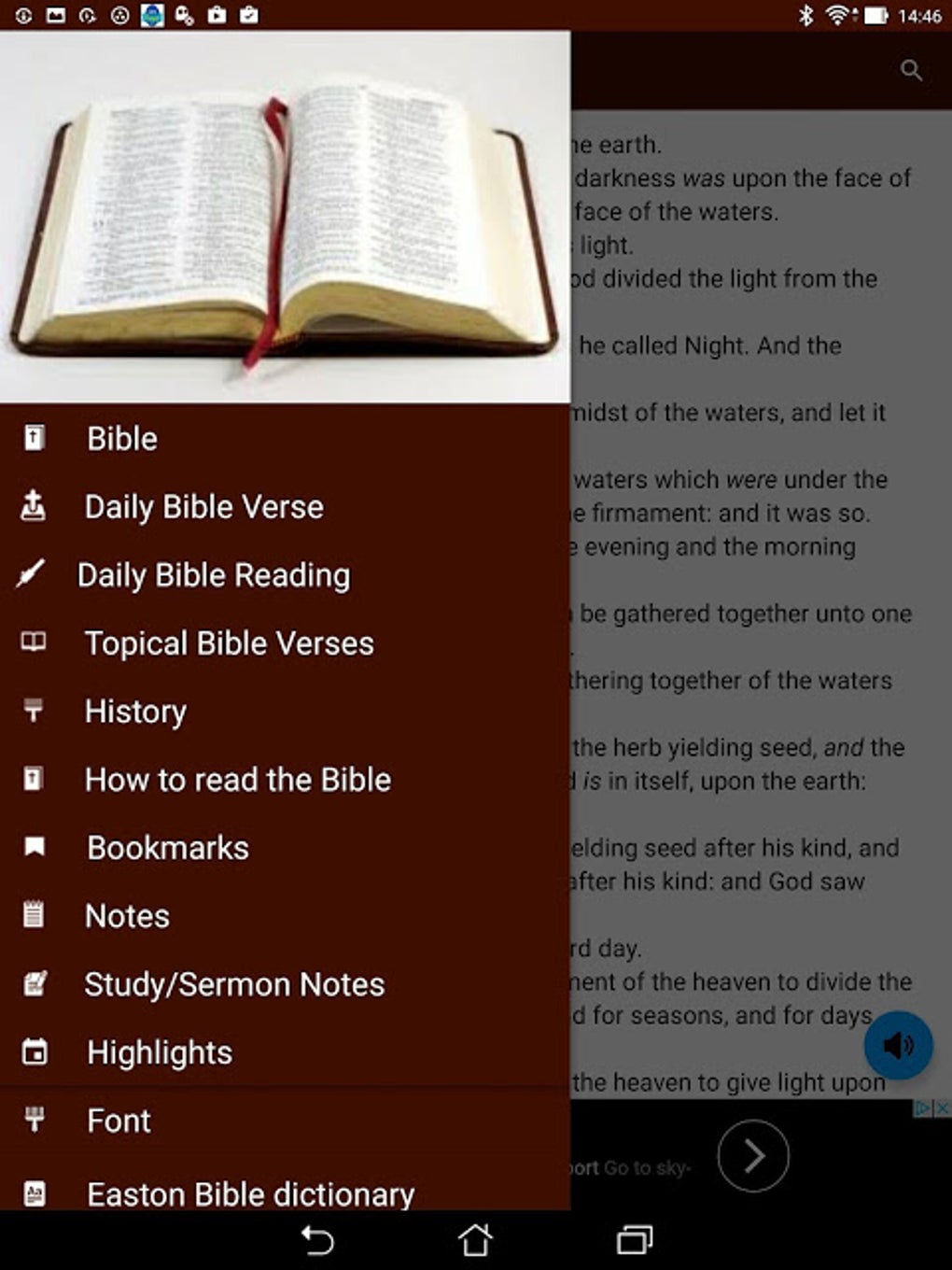Open How to read the Bible
The height and width of the screenshot is (1270, 952).
point(237,780)
